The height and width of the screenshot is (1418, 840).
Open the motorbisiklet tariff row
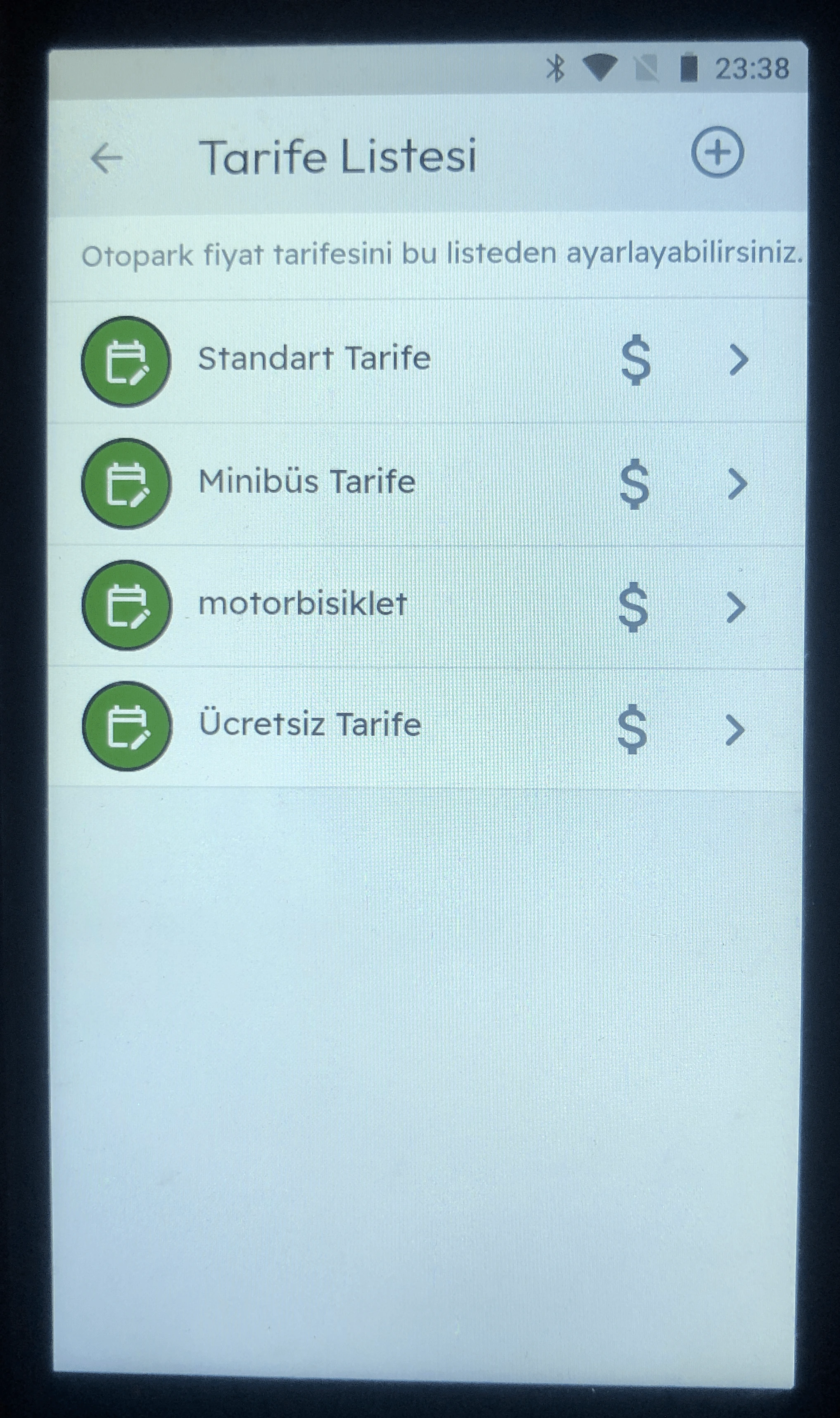[x=303, y=604]
